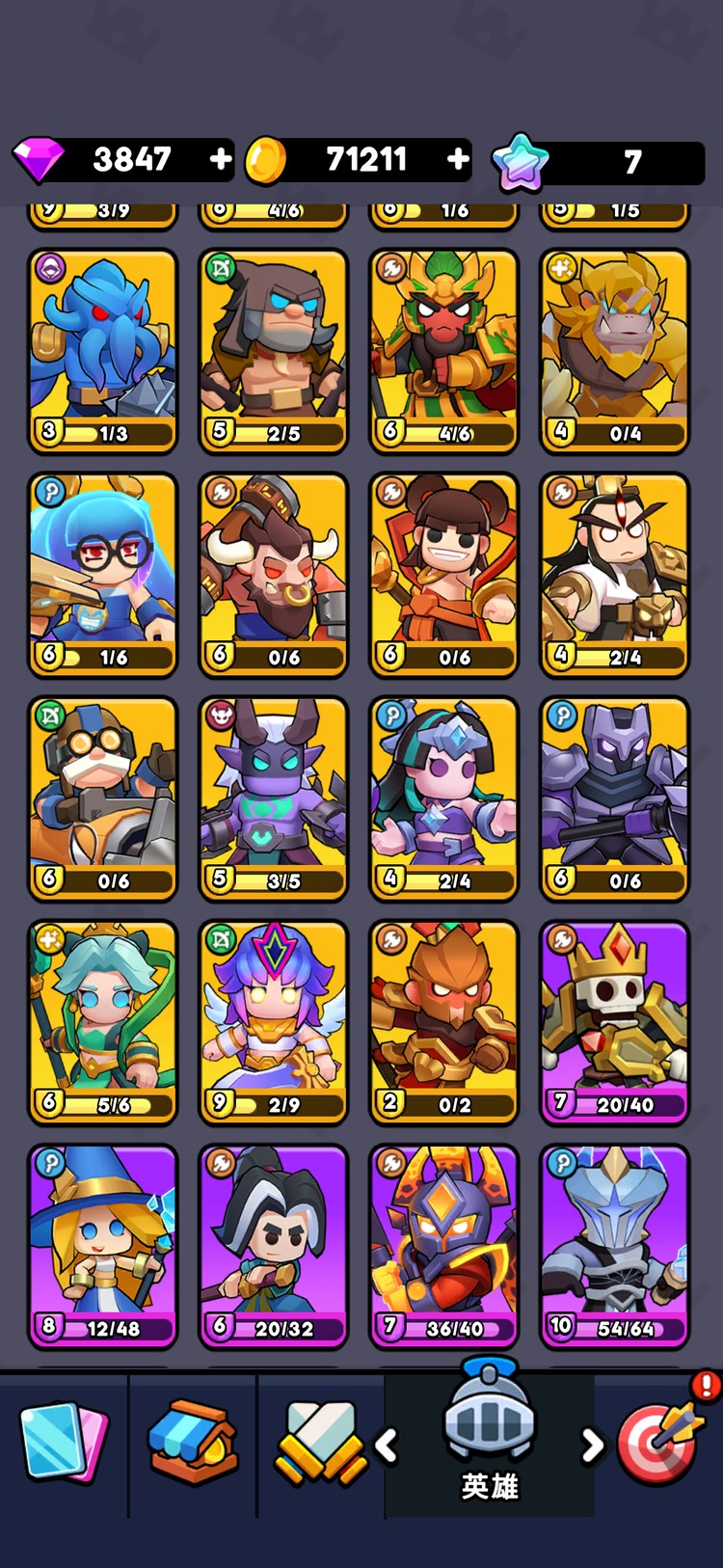Image resolution: width=723 pixels, height=1568 pixels.
Task: Open the blue octopus hero card 1/3
Action: (103, 351)
